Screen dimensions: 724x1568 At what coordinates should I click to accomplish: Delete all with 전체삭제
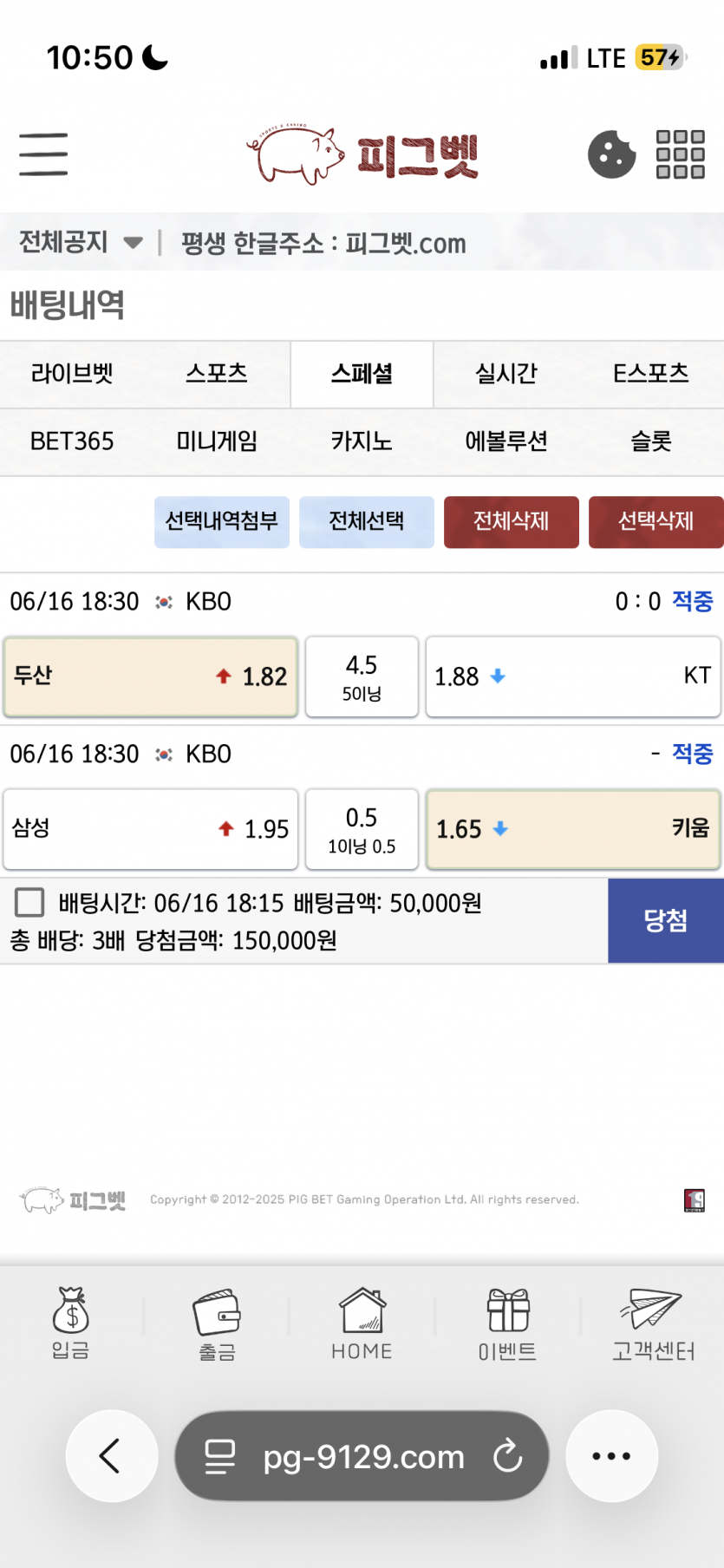(x=512, y=521)
